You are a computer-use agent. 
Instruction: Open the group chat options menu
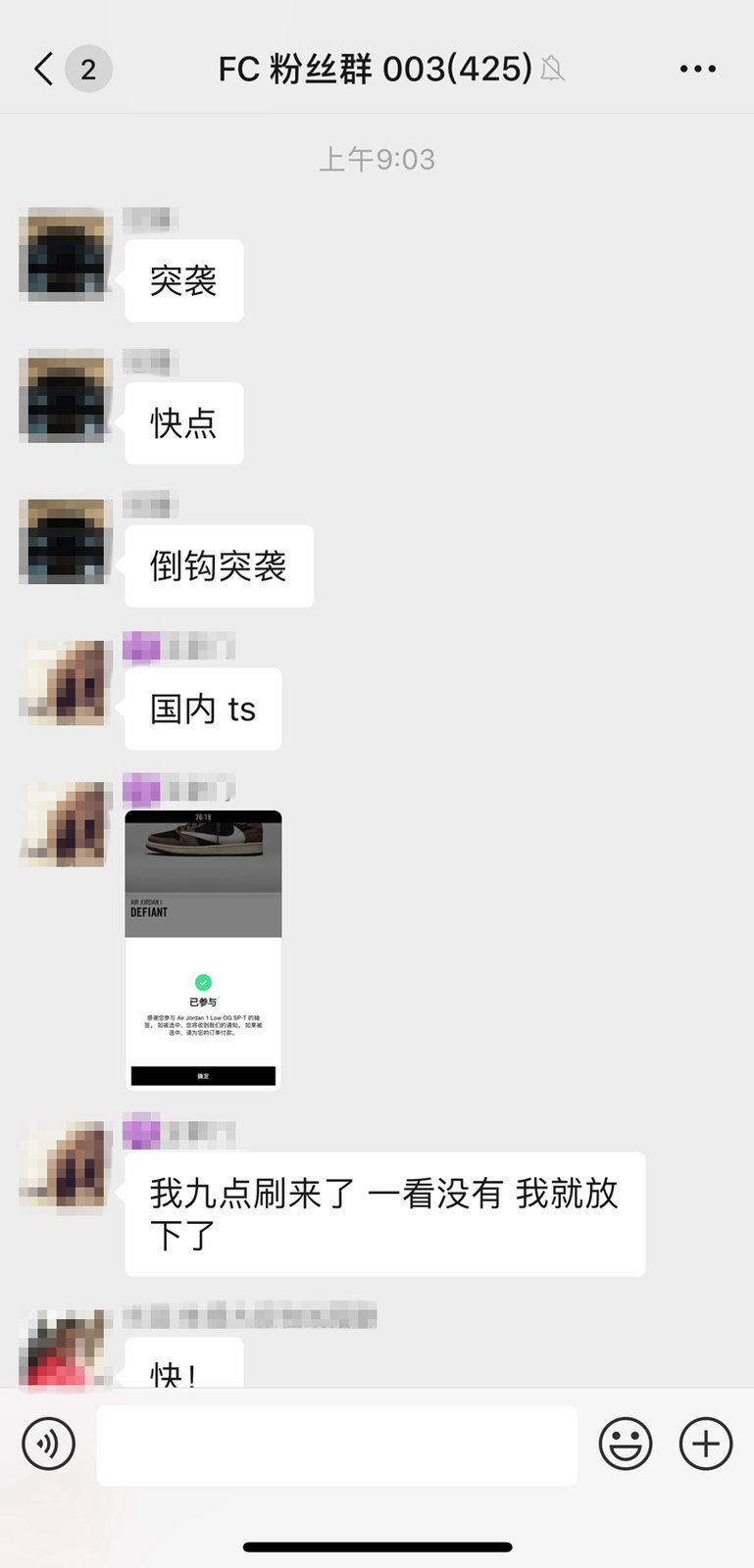point(697,70)
